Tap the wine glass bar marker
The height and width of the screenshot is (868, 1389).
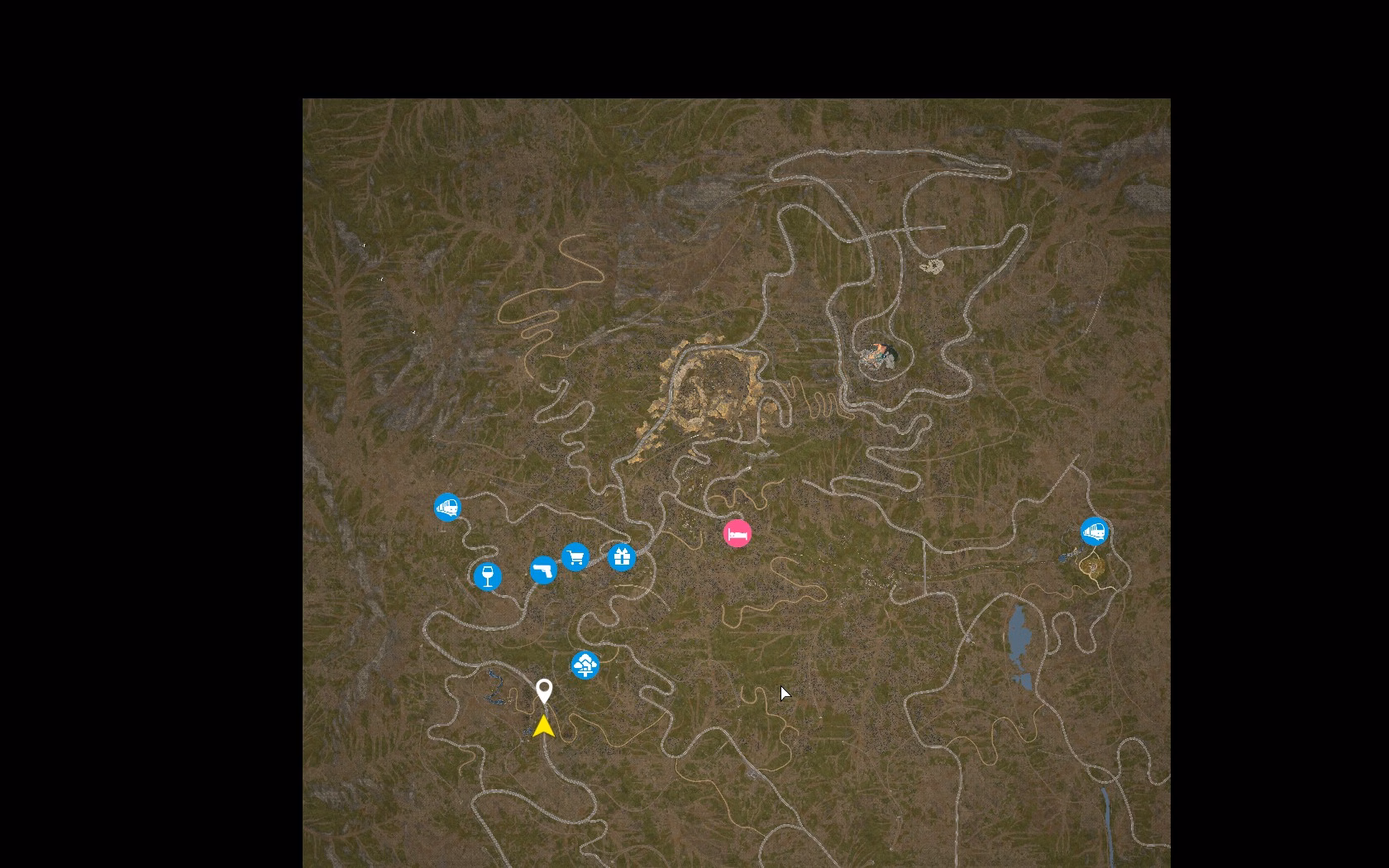pyautogui.click(x=488, y=575)
